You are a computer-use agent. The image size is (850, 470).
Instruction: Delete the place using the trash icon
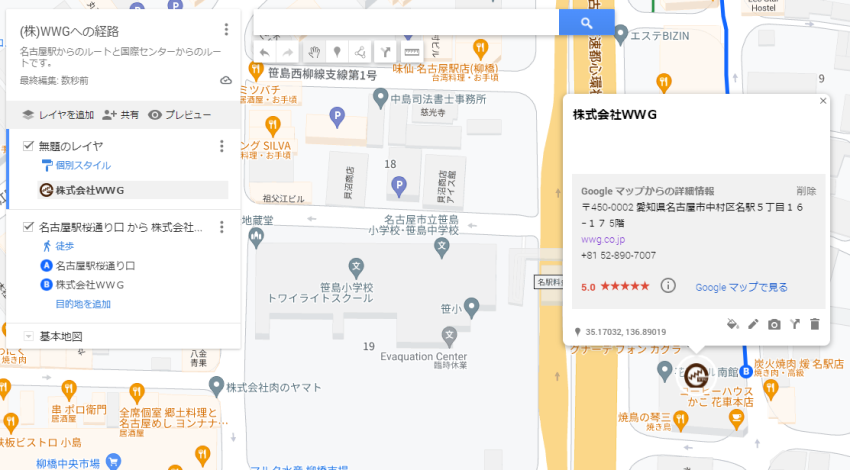pos(814,324)
